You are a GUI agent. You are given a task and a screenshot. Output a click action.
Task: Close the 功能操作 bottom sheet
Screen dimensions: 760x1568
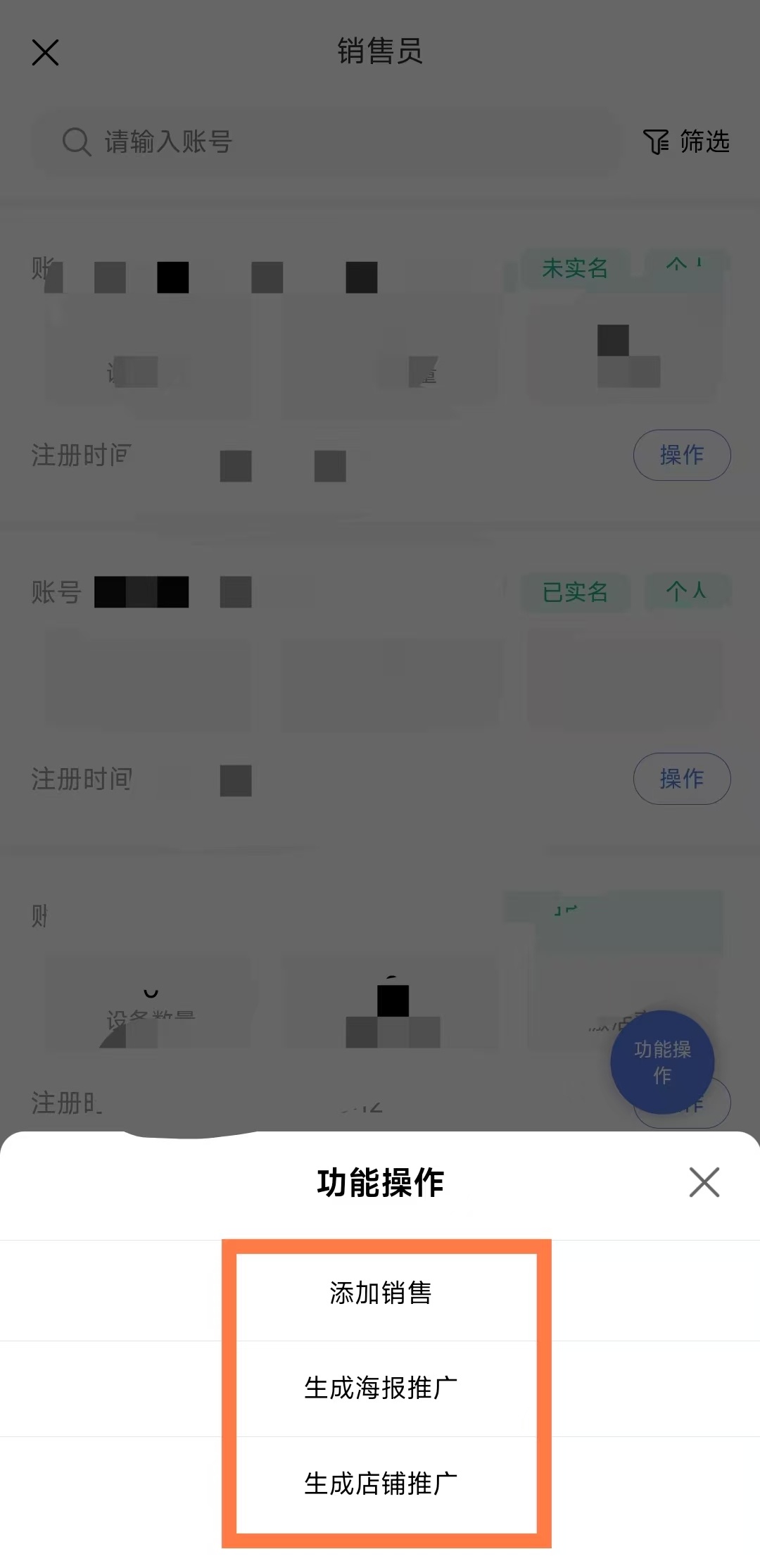704,1182
